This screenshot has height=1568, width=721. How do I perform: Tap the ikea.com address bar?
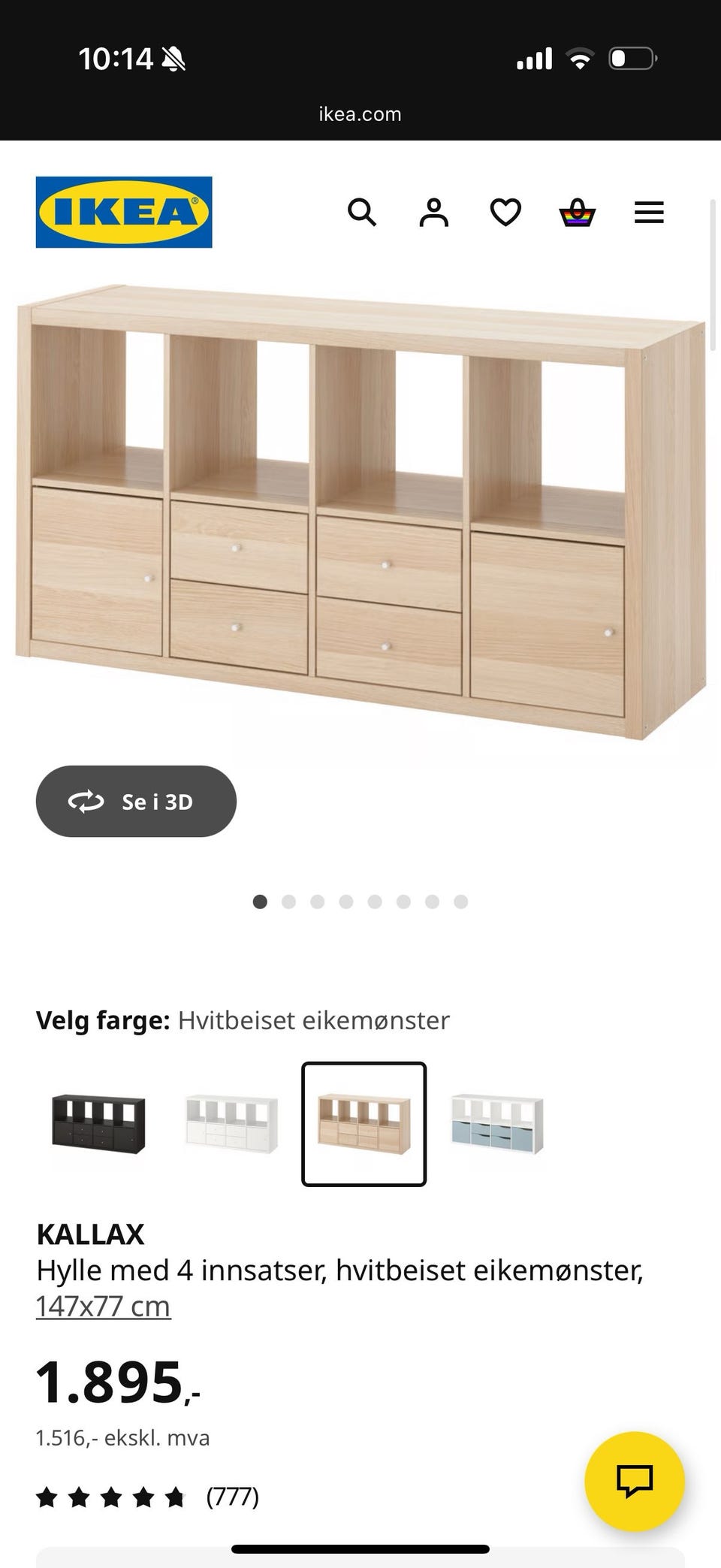tap(360, 113)
